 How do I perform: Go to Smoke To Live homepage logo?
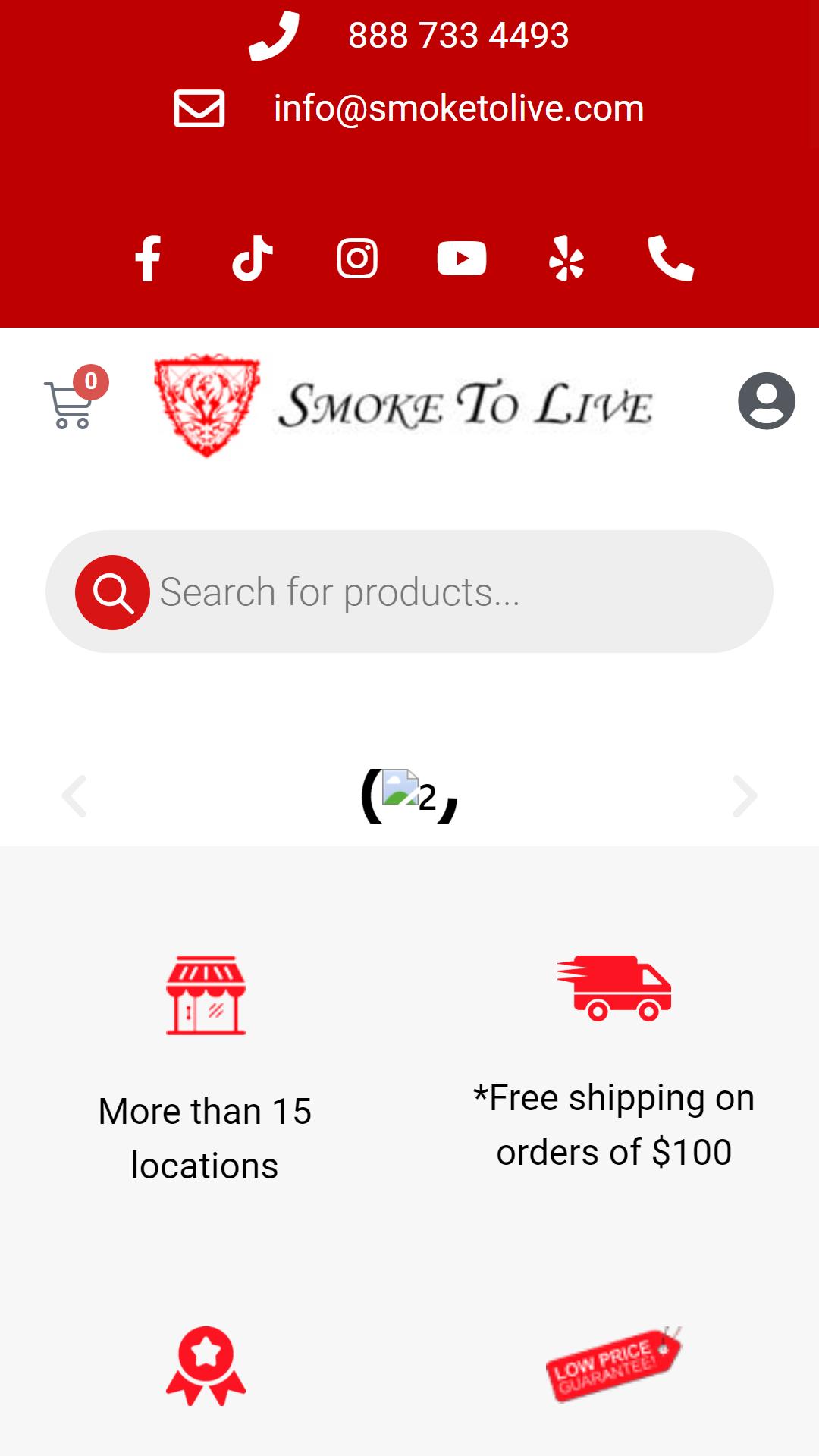(x=403, y=404)
